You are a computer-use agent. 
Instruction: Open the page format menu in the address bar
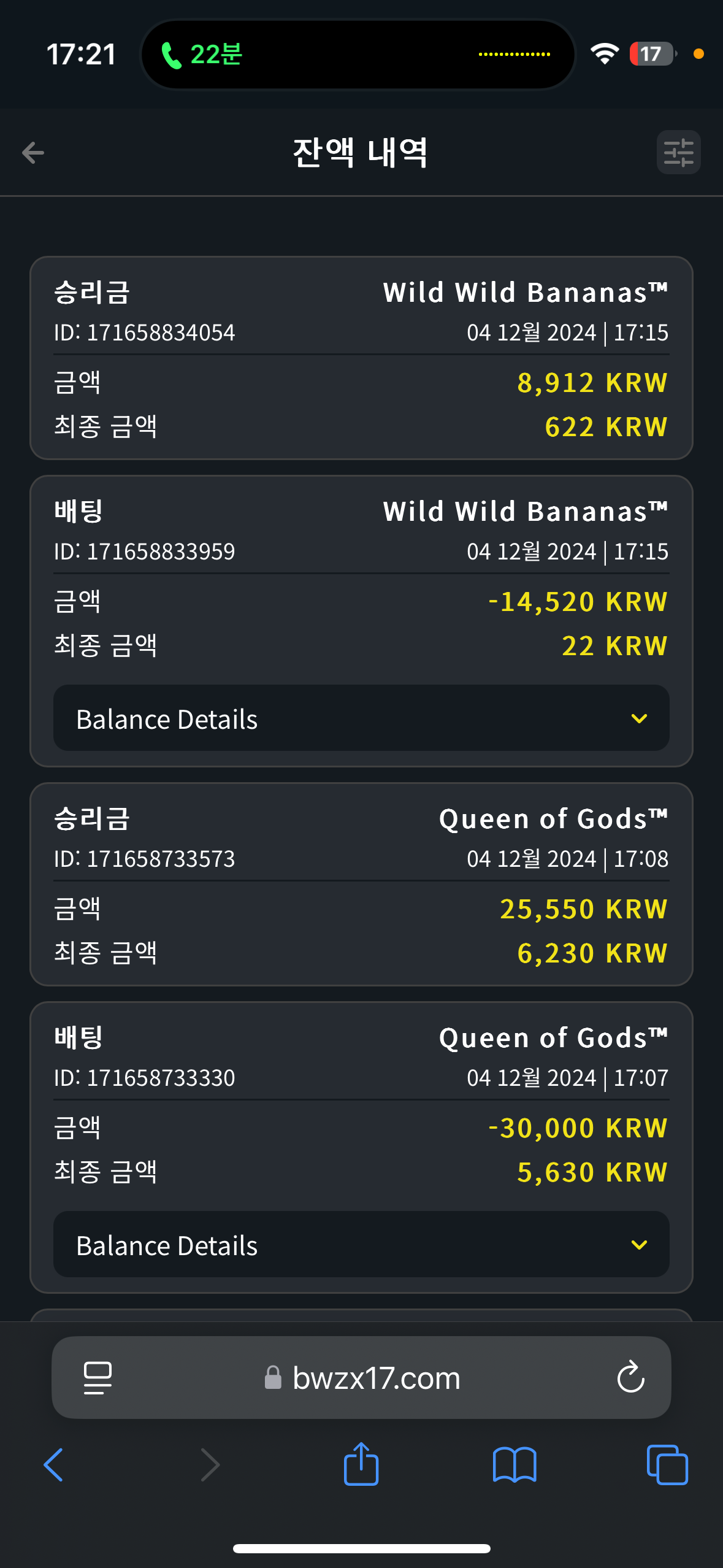pyautogui.click(x=98, y=1378)
